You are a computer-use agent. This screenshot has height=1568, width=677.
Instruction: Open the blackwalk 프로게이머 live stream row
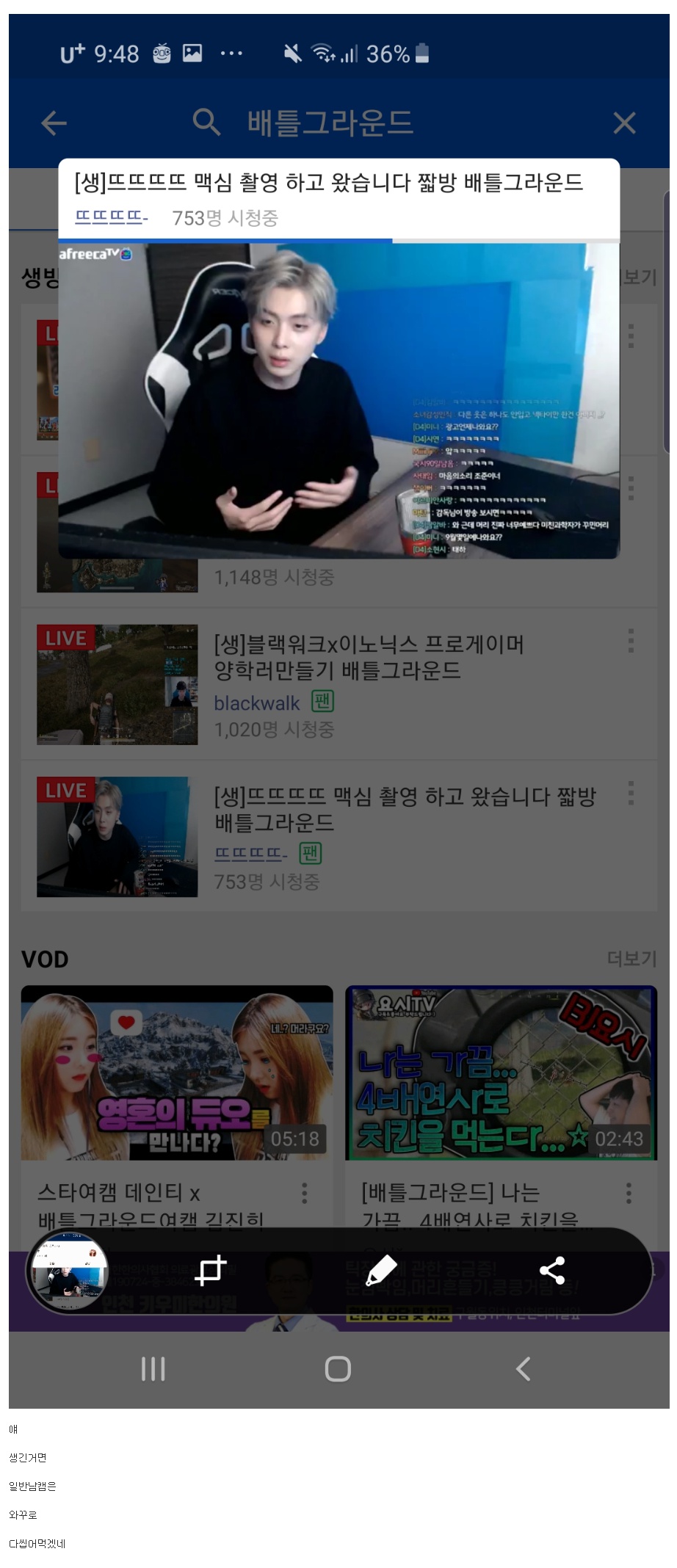coord(367,684)
